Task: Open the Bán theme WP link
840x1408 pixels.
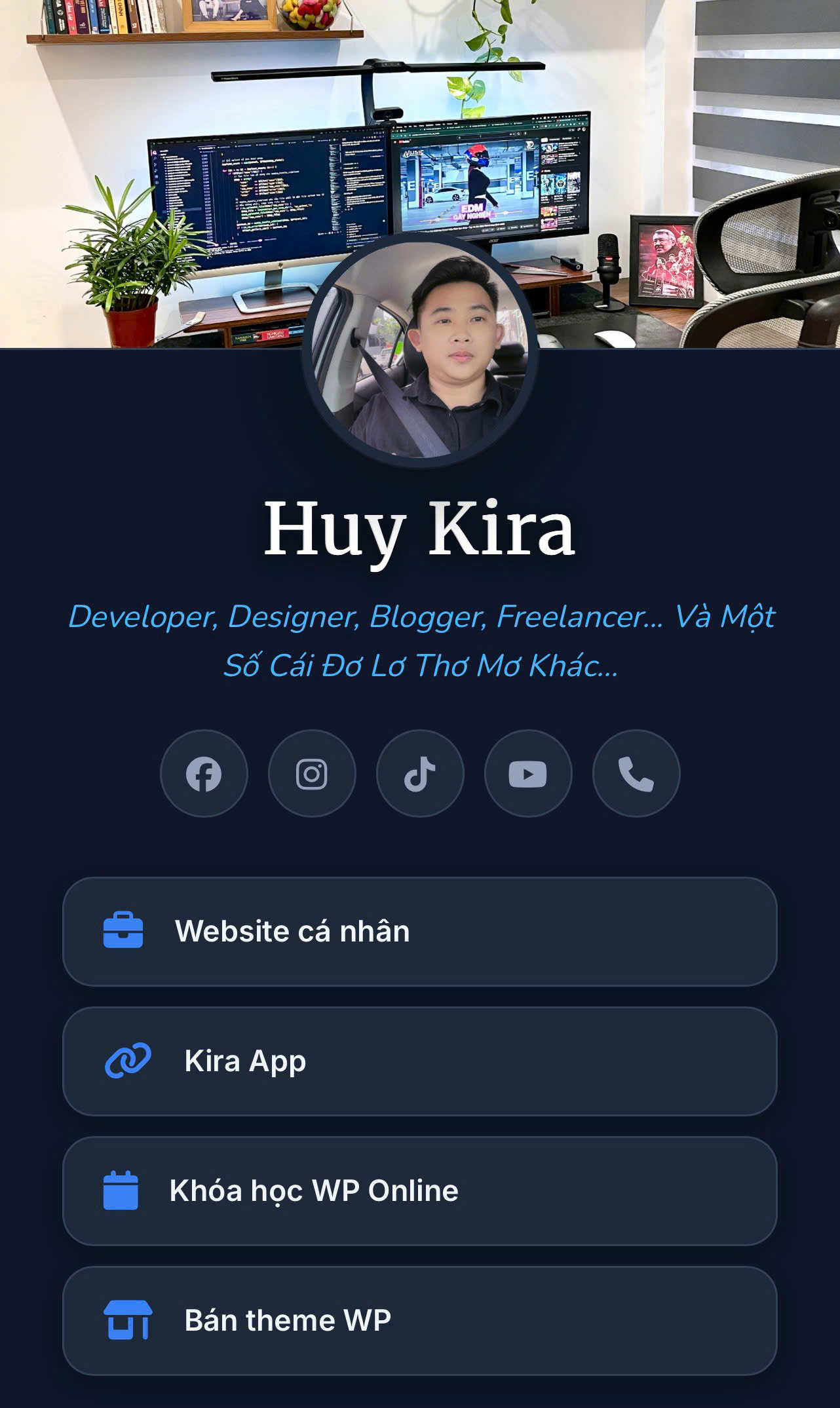Action: 420,1320
